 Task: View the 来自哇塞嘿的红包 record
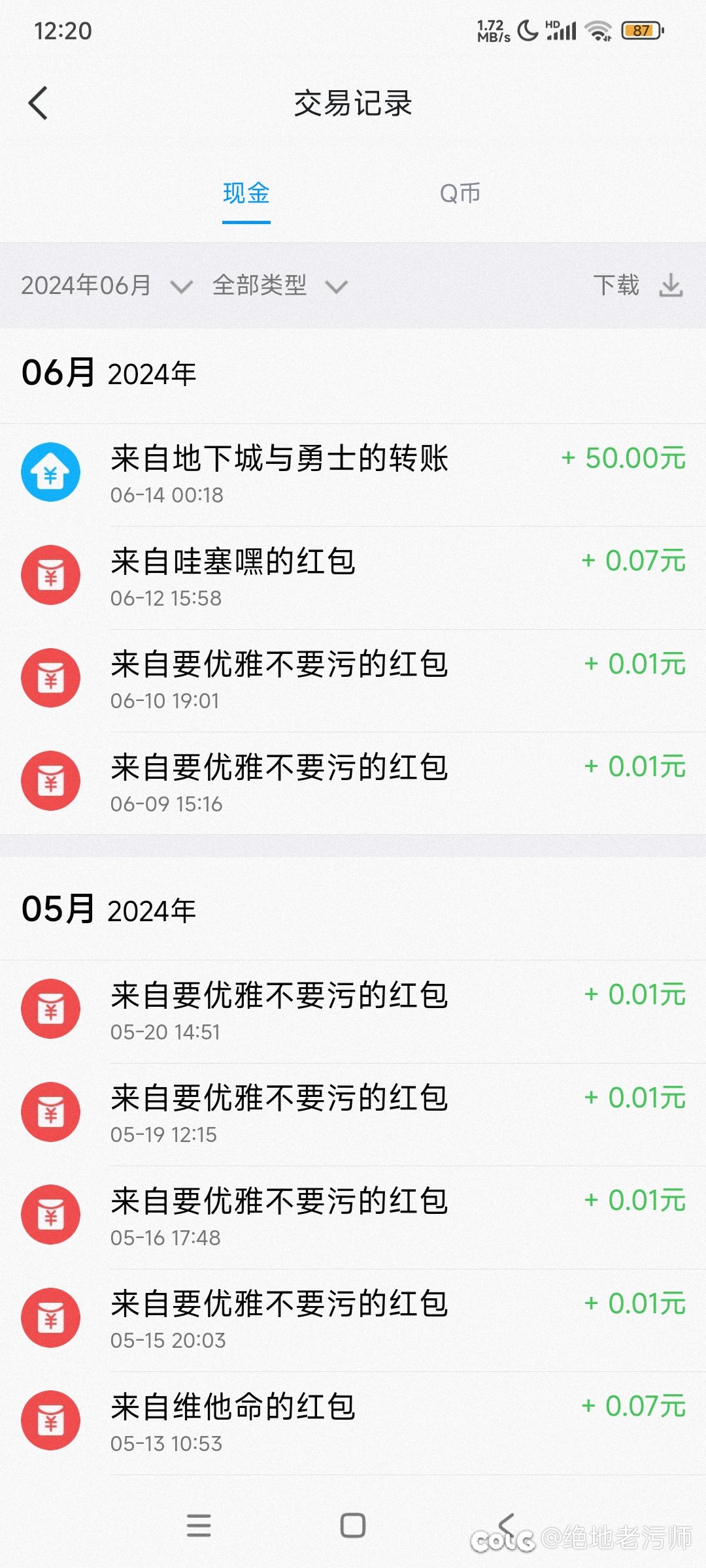353,578
